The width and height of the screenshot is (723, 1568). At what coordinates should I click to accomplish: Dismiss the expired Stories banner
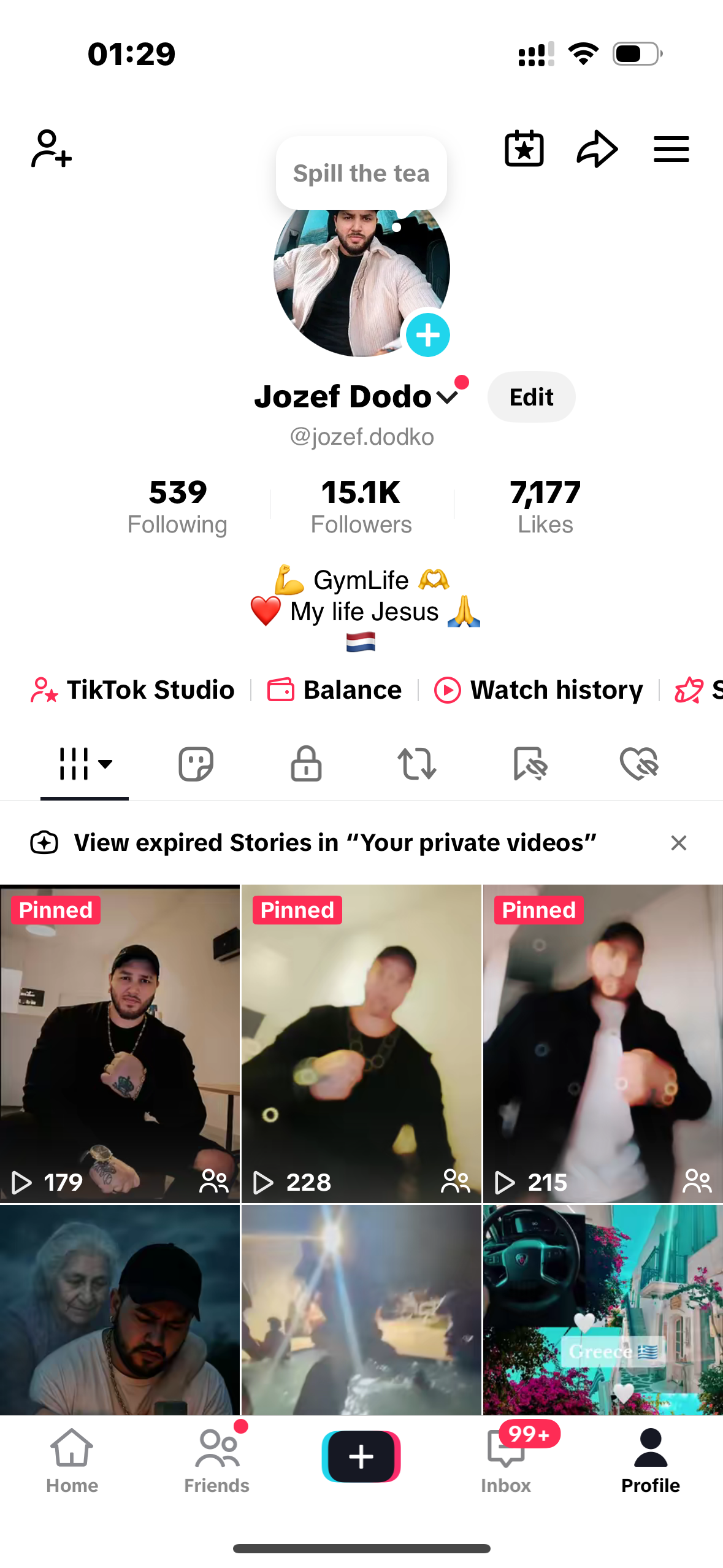tap(678, 843)
